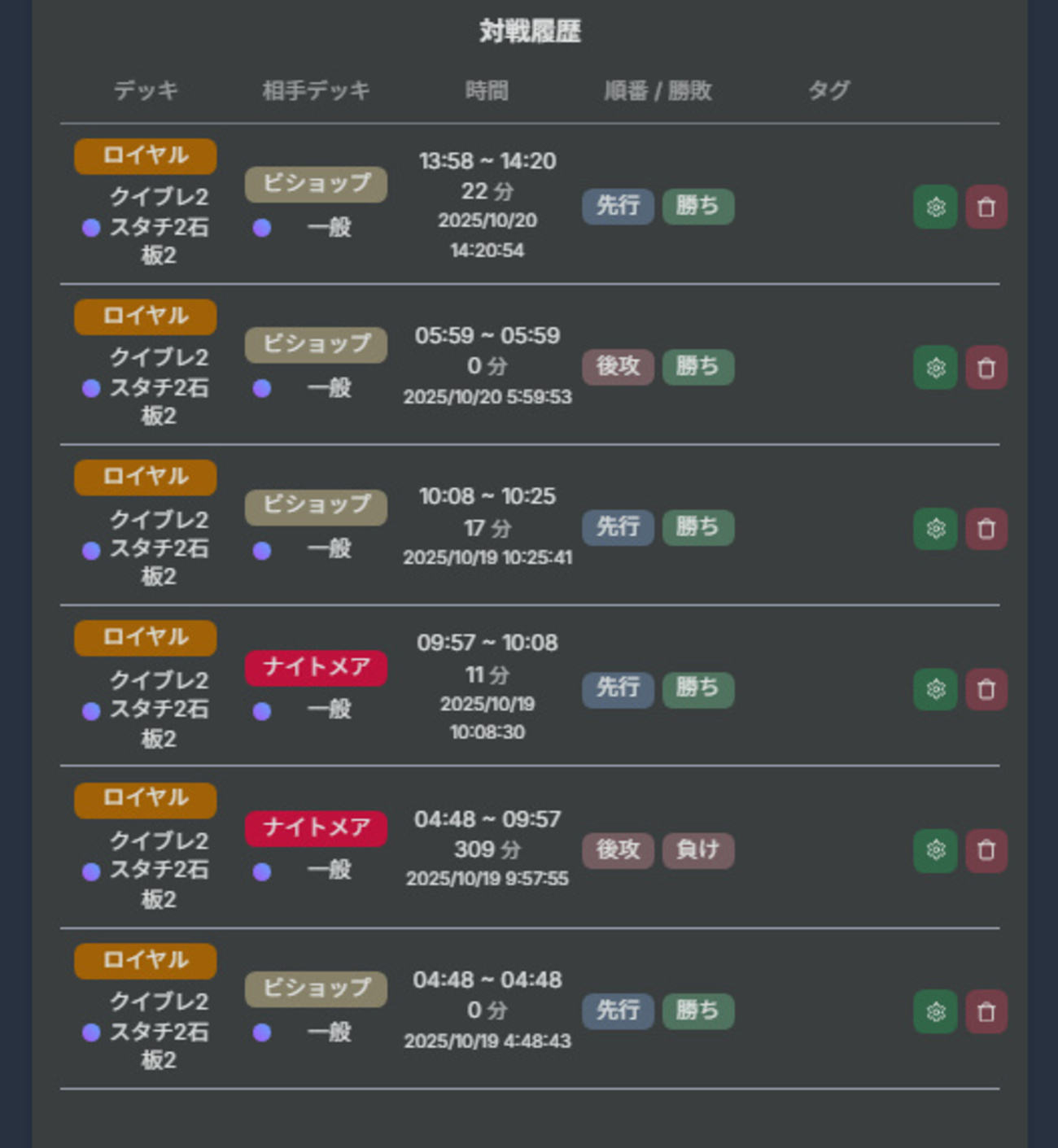The height and width of the screenshot is (1148, 1058).
Task: Edit the 309 分 match record
Action: coord(935,850)
